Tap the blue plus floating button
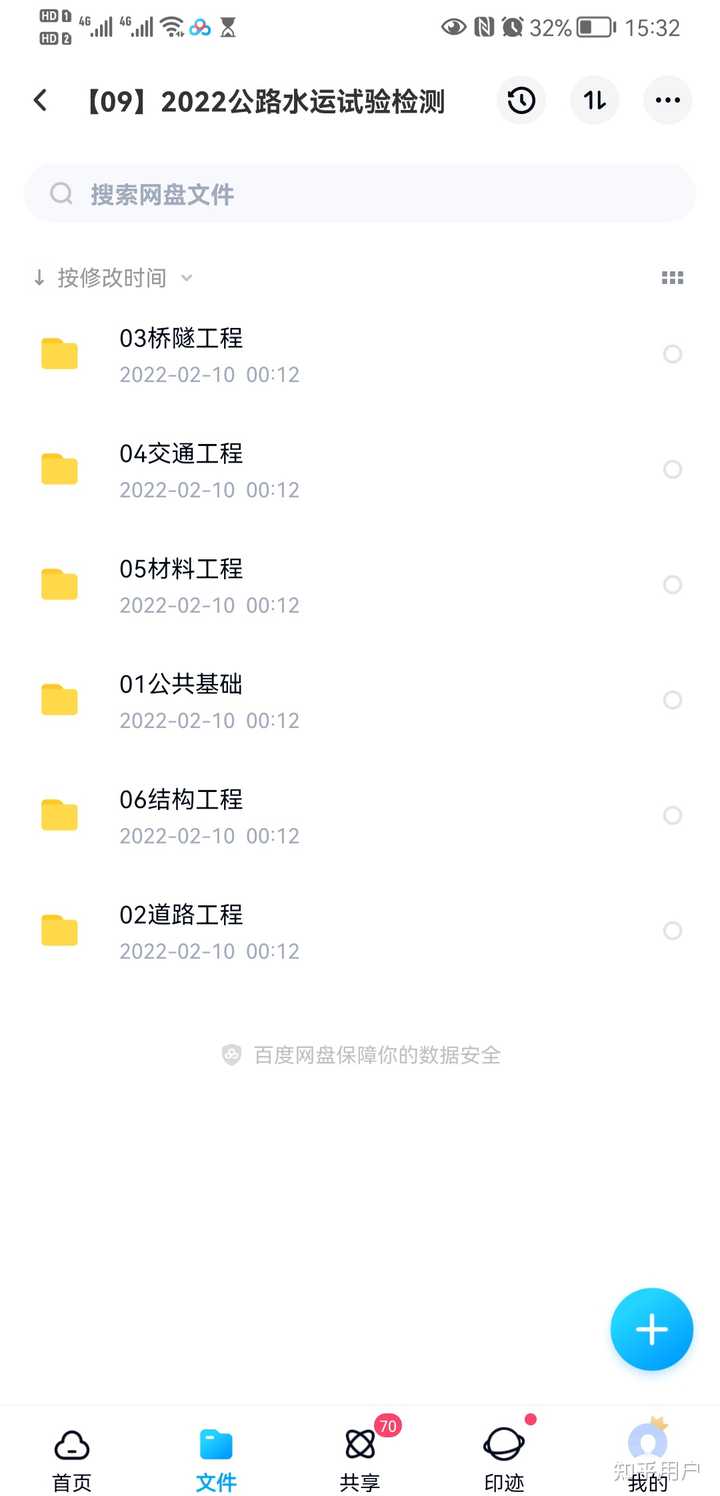 click(x=651, y=1329)
